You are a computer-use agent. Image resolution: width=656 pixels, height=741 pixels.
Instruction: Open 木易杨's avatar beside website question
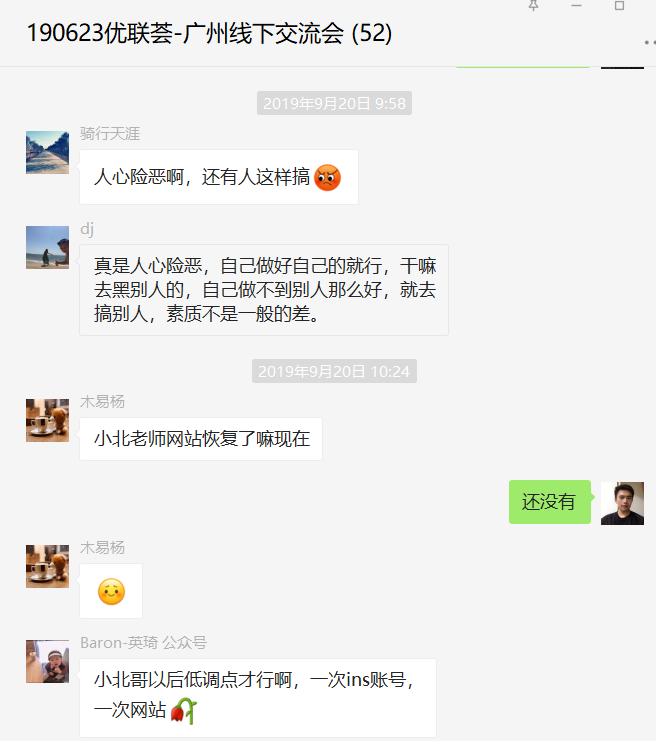47,420
